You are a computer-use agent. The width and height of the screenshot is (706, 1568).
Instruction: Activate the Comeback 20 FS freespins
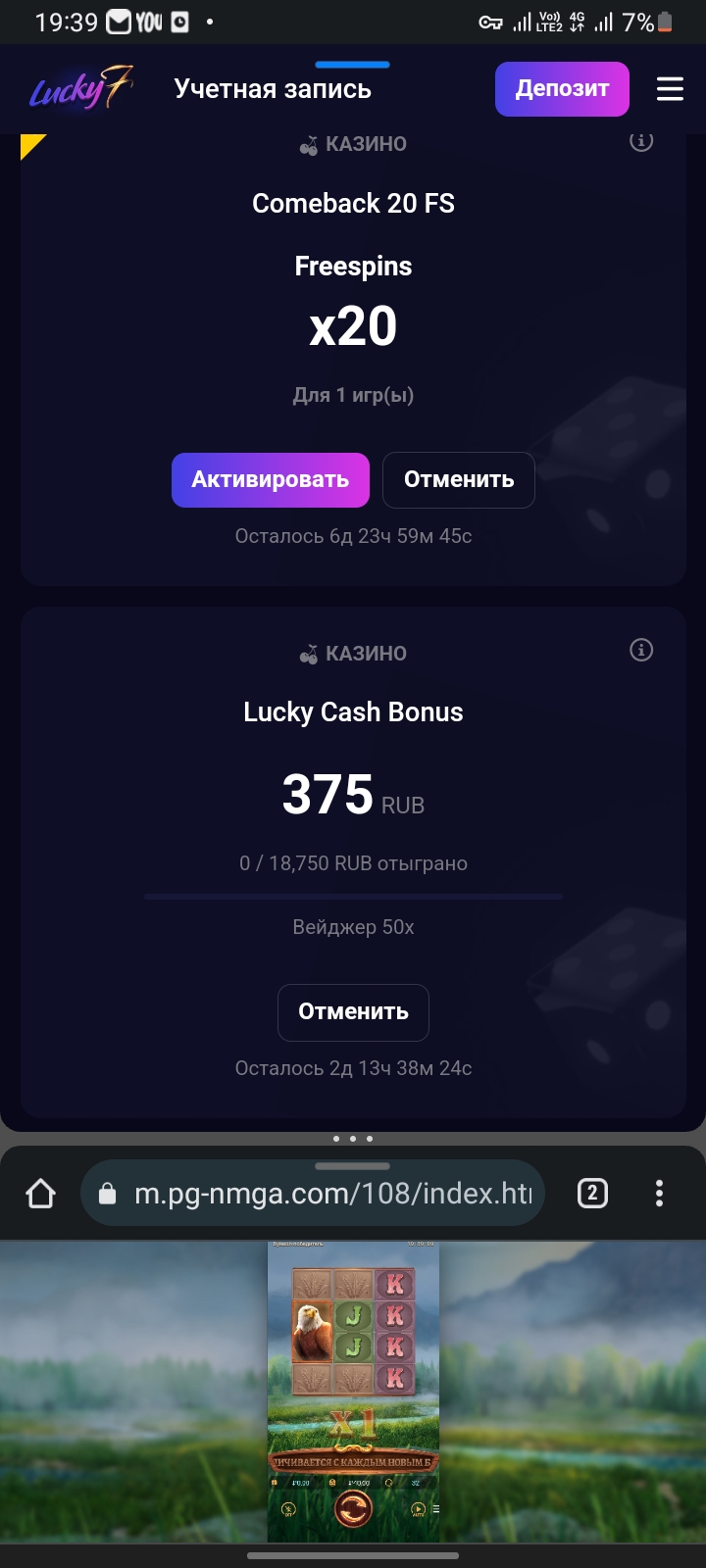[x=271, y=480]
